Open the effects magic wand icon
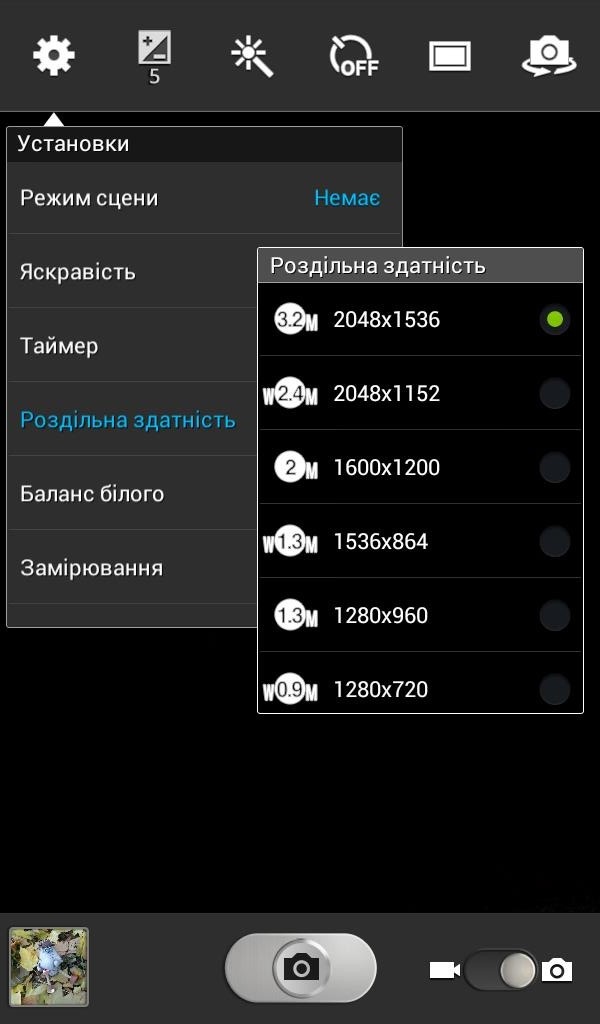600x1024 pixels. click(x=252, y=55)
